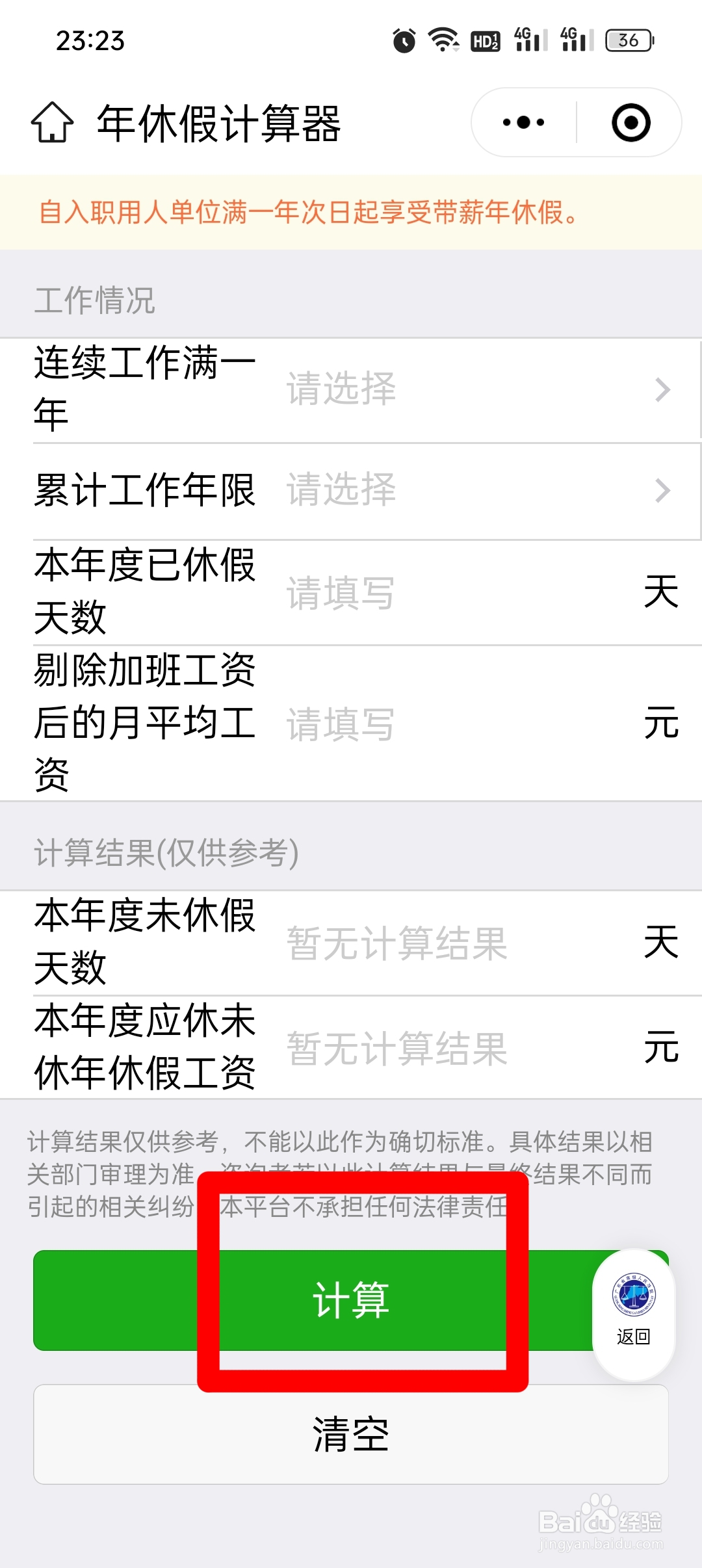Tap the Wi-Fi icon in the status bar
The height and width of the screenshot is (1568, 702).
coord(443,40)
